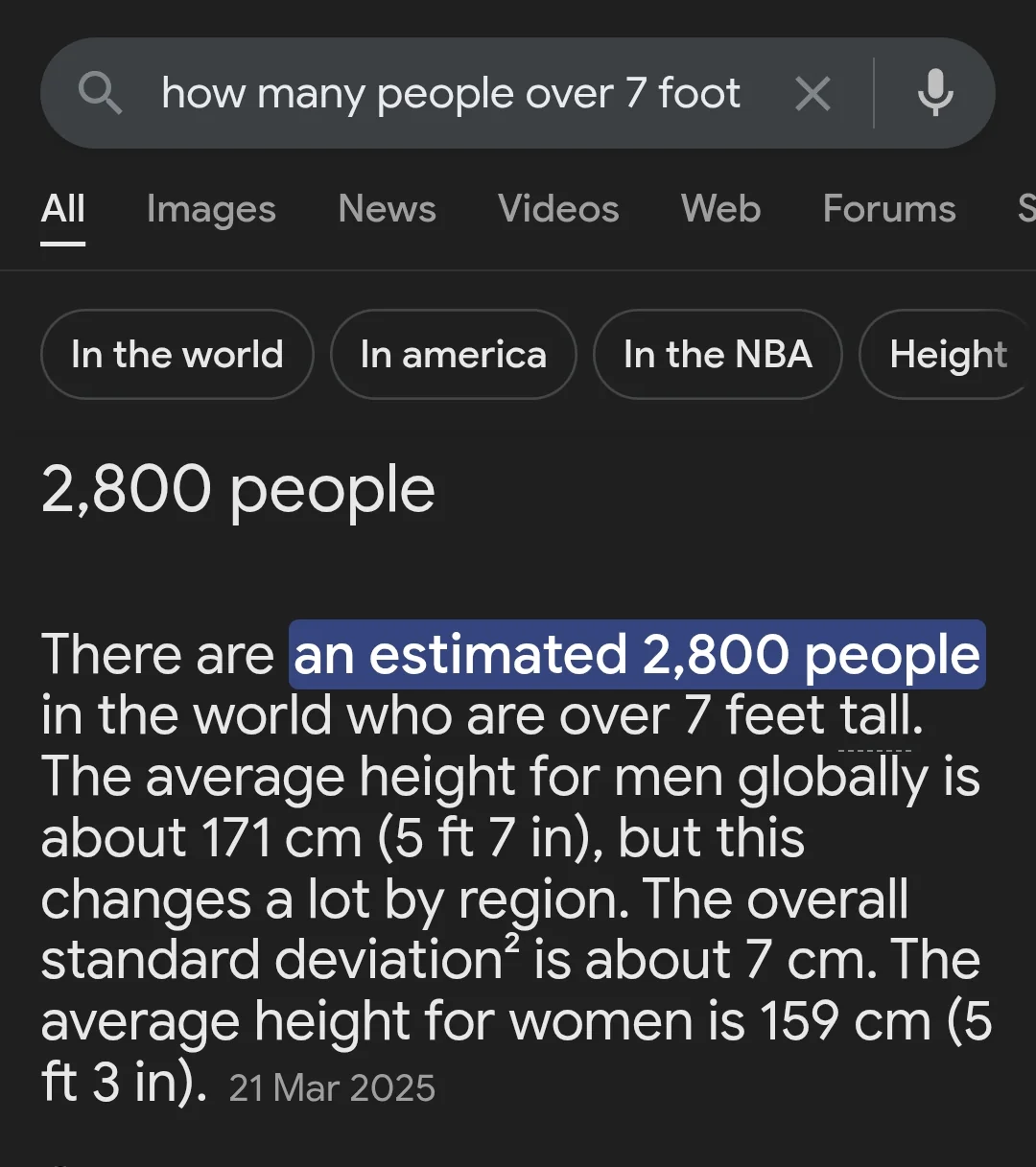Switch to the Images tab
The height and width of the screenshot is (1167, 1036).
pyautogui.click(x=211, y=209)
